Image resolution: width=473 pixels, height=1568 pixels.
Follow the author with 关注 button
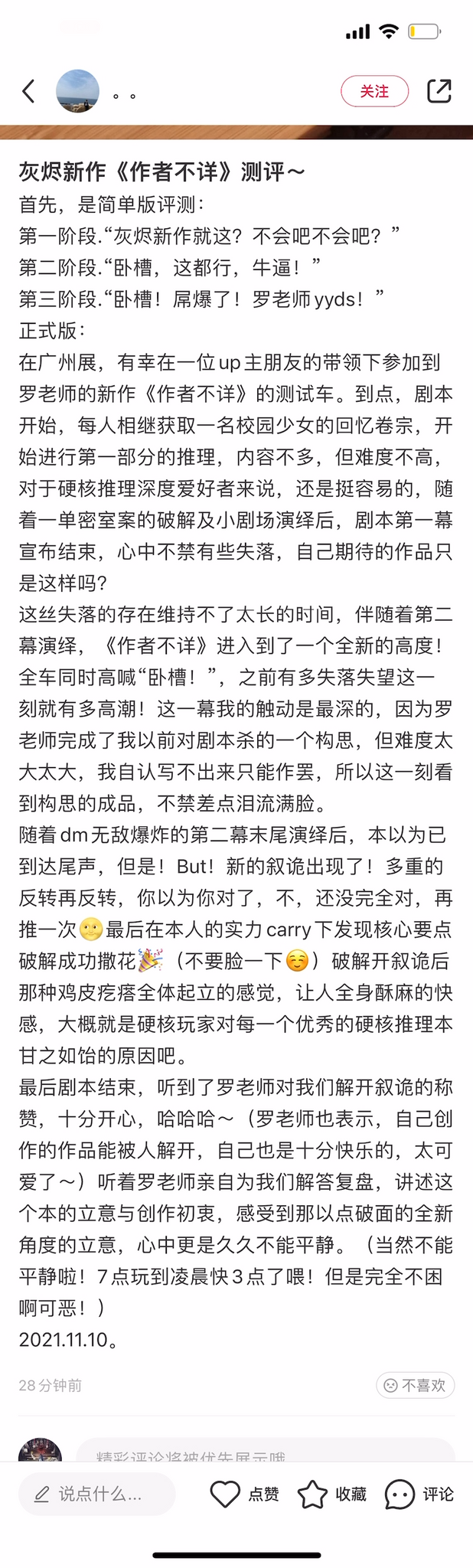point(374,91)
